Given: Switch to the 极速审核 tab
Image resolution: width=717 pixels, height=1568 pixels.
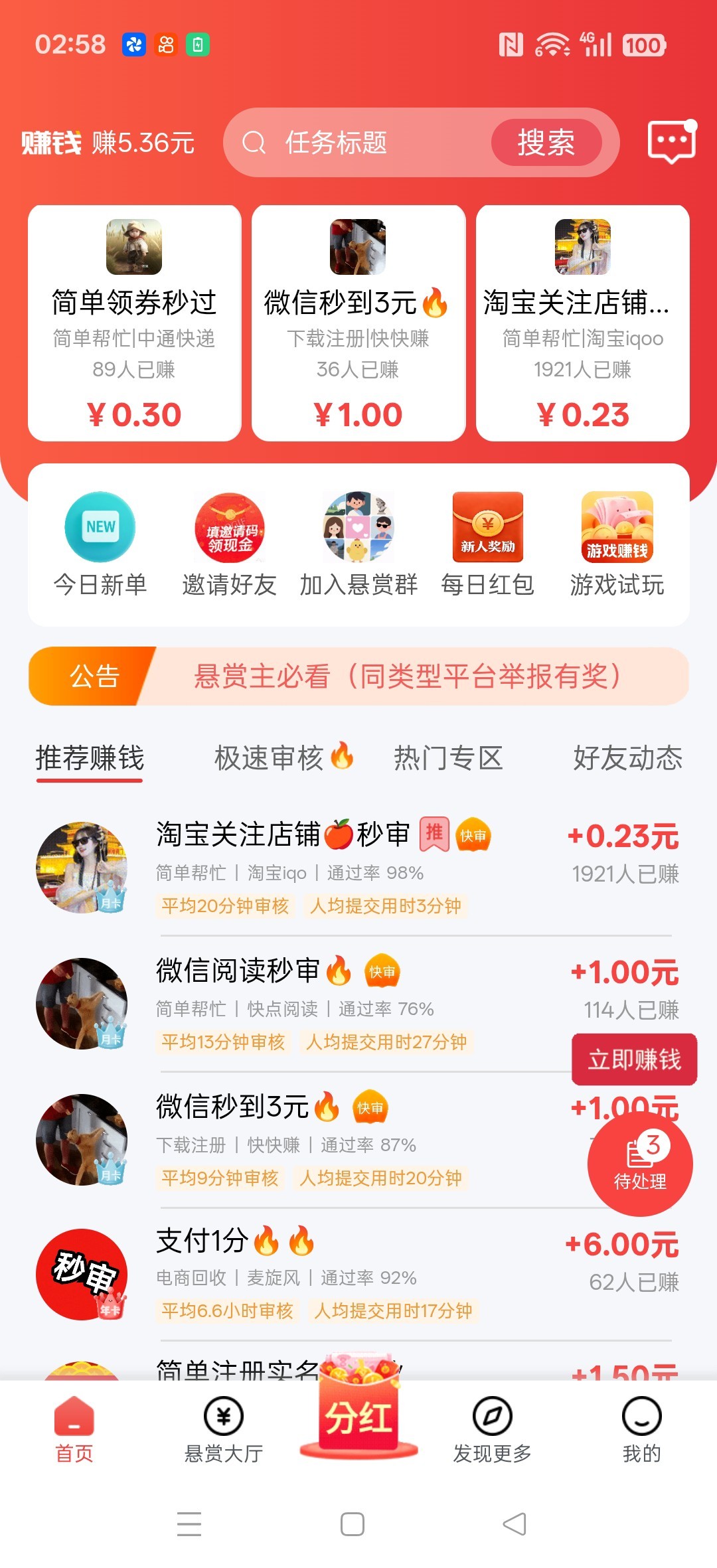Looking at the screenshot, I should click(282, 757).
